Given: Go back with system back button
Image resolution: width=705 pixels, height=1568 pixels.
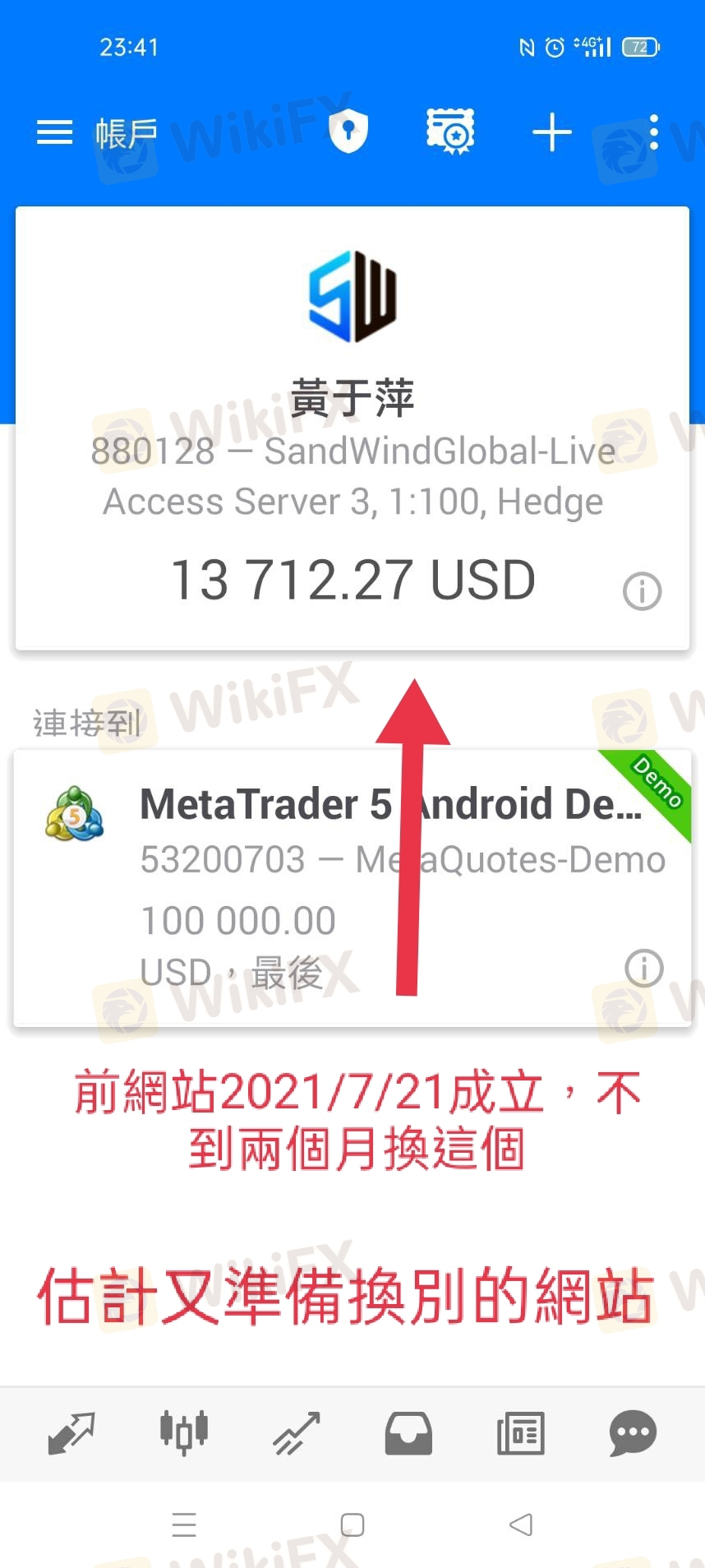Looking at the screenshot, I should (x=521, y=1524).
